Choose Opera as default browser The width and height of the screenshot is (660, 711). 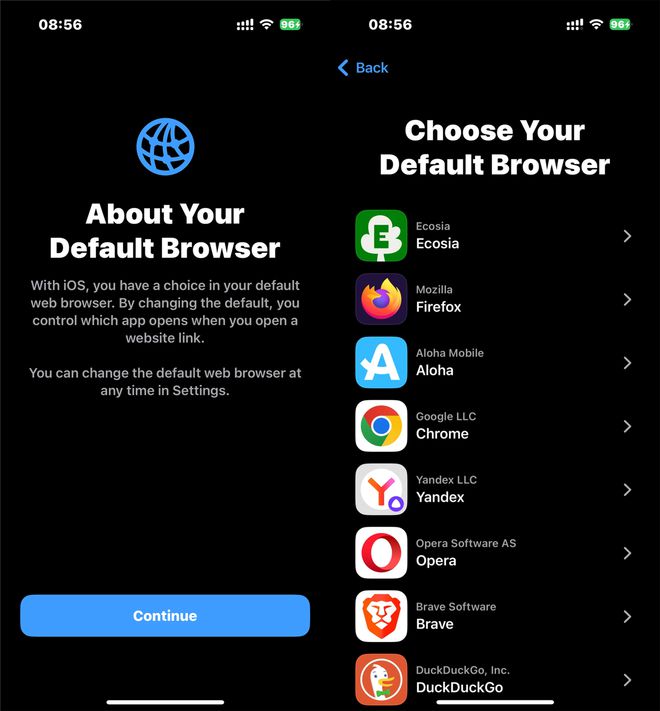point(494,553)
